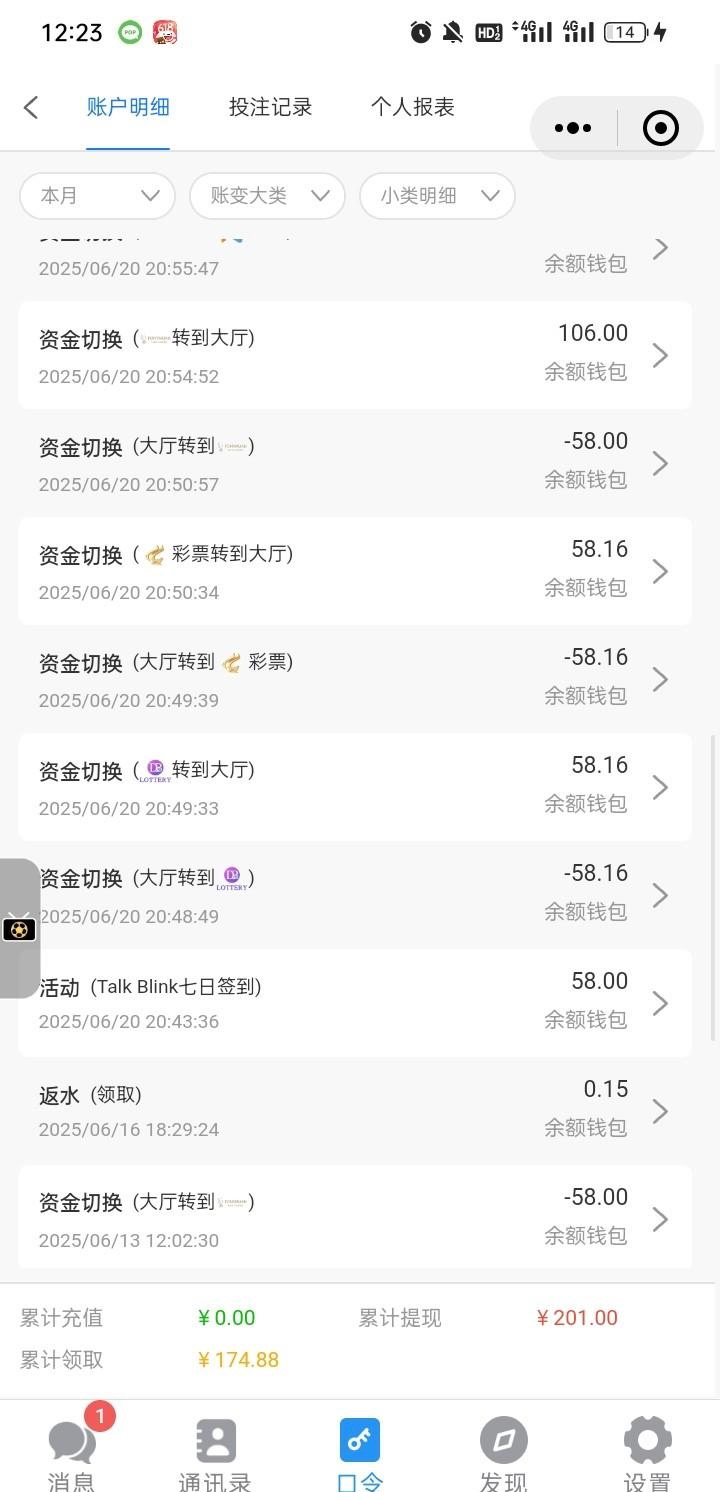Expand the 账变大类 dropdown

[x=268, y=196]
